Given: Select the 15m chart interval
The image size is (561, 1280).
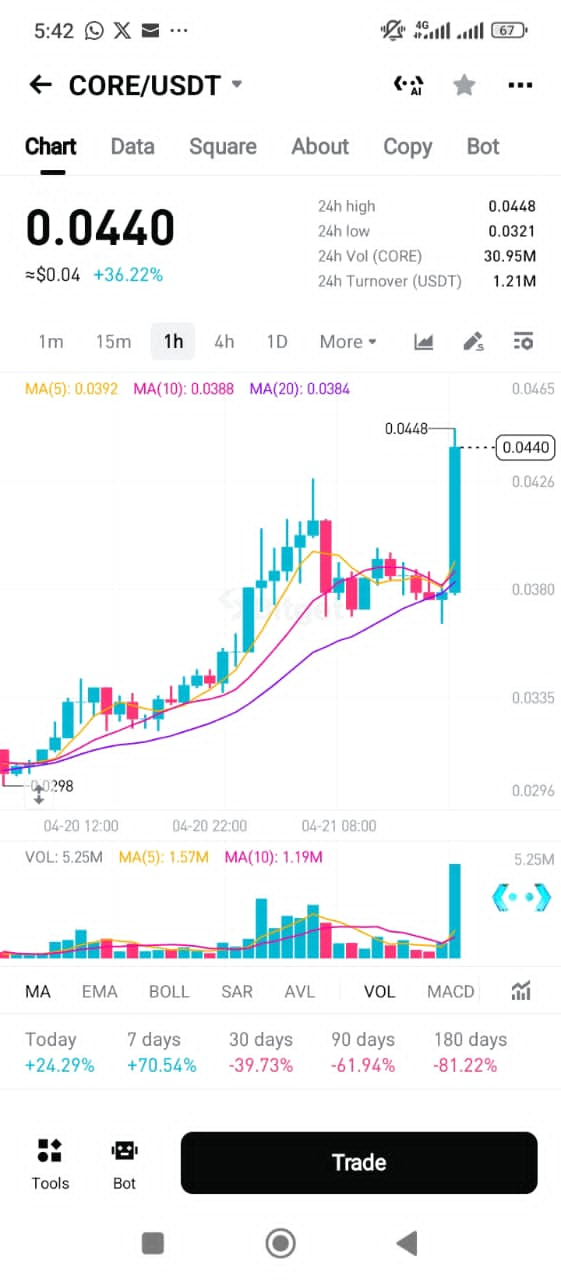Looking at the screenshot, I should (x=113, y=341).
